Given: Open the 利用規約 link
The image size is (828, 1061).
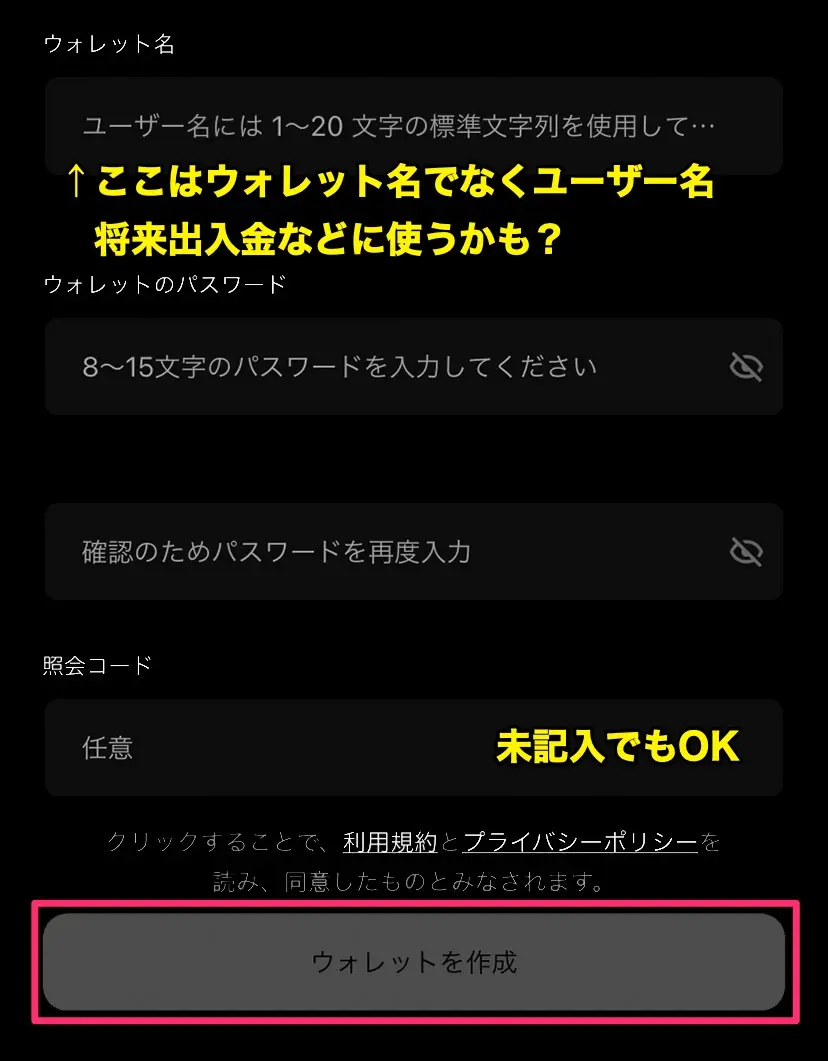Looking at the screenshot, I should pyautogui.click(x=390, y=842).
